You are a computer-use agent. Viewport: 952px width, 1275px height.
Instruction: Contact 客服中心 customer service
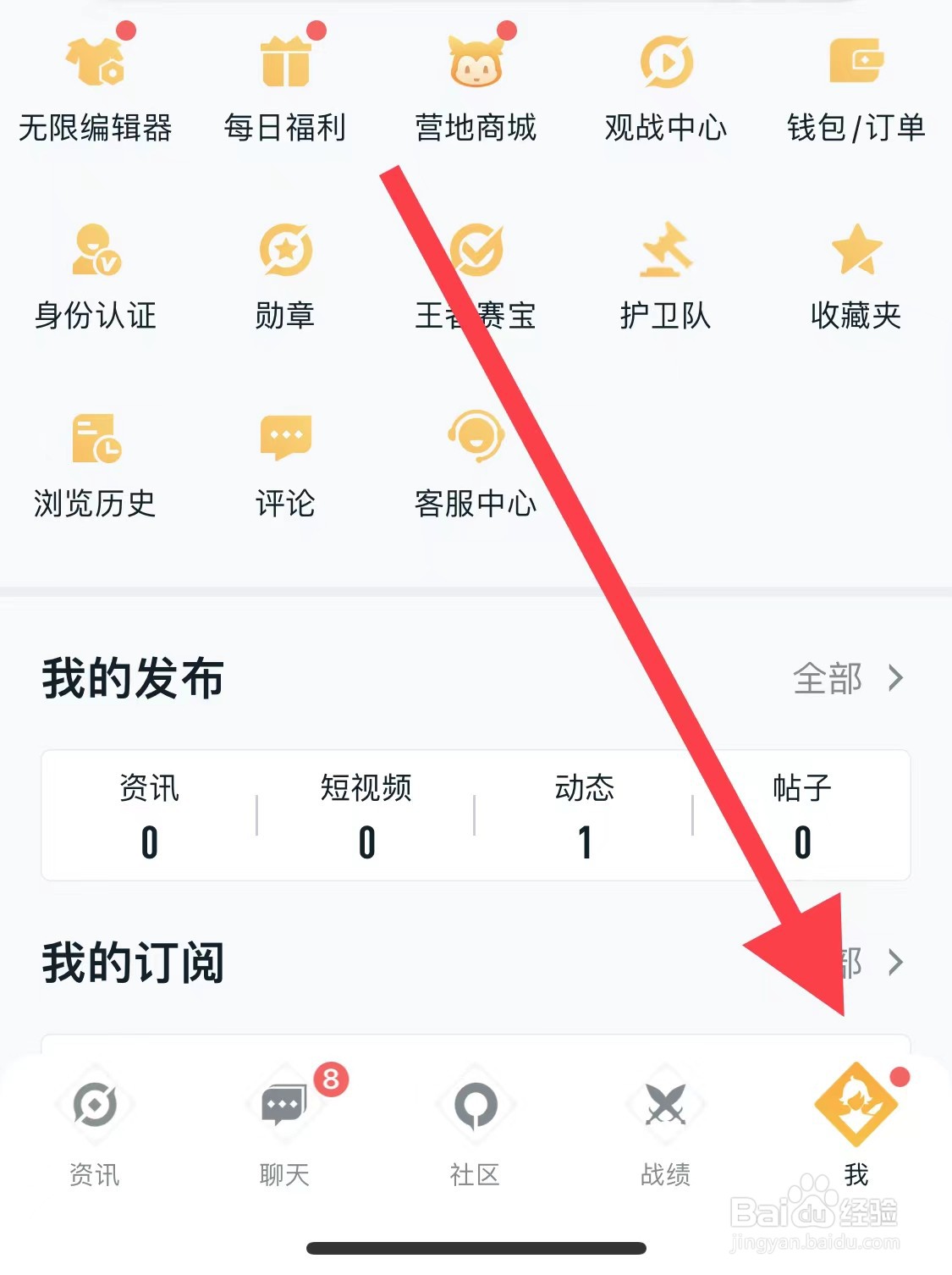pyautogui.click(x=476, y=464)
